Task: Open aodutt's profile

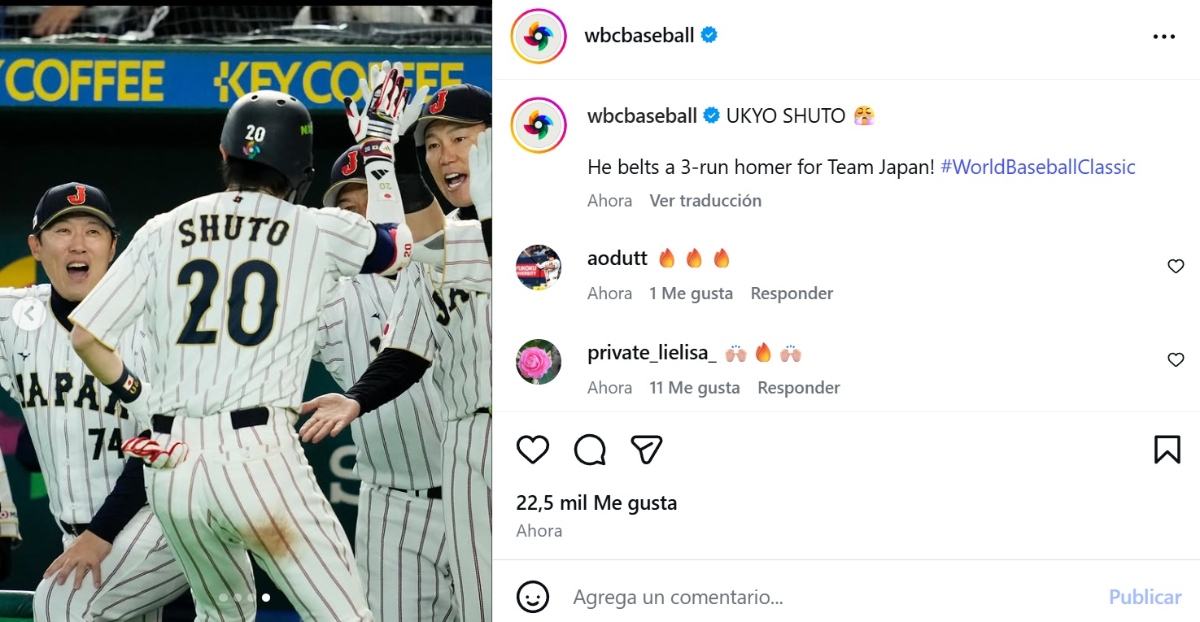Action: pos(617,258)
